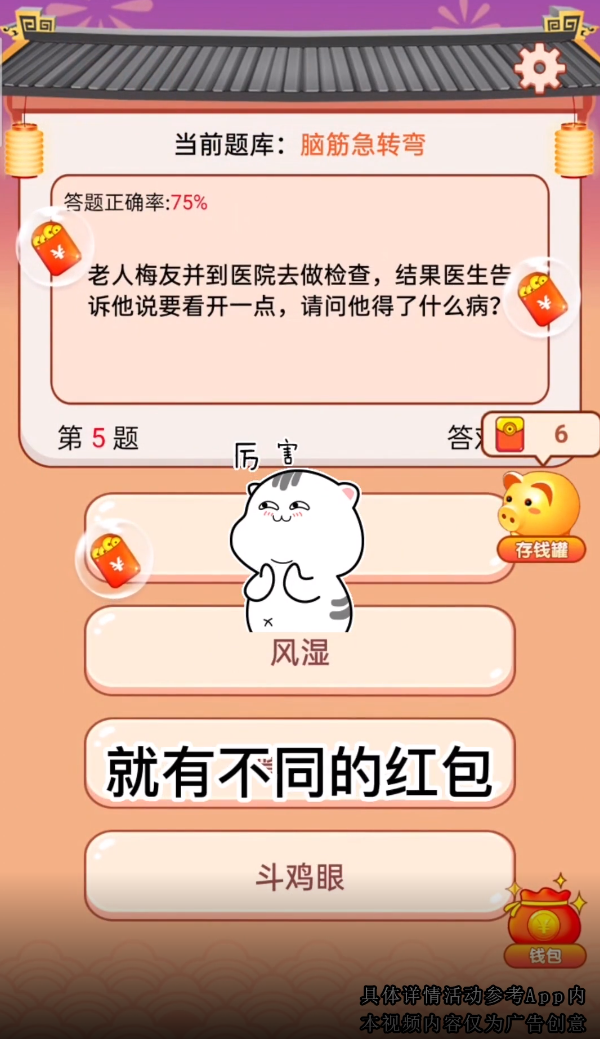Open the 存钱罐 piggy bank
This screenshot has height=1039, width=600.
coord(539,514)
